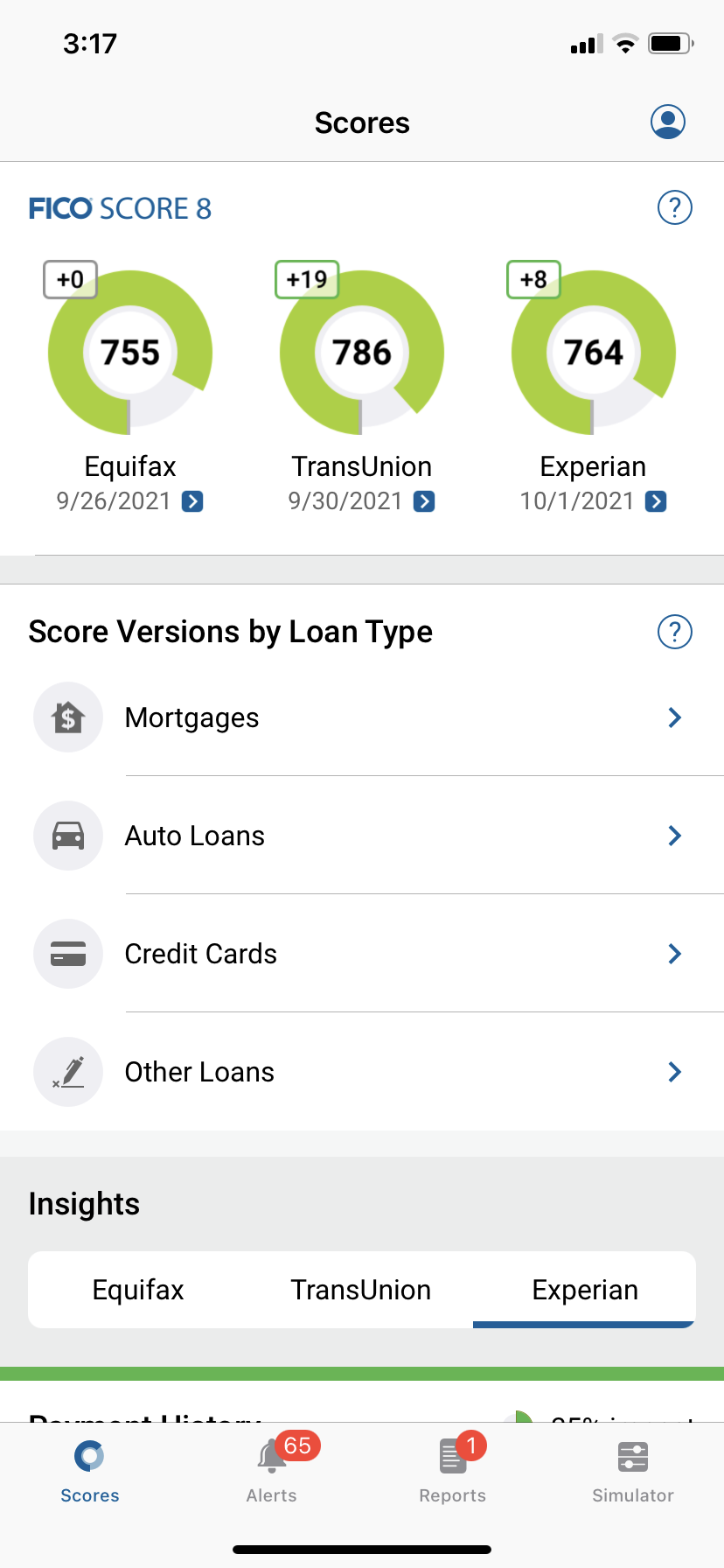Open the account profile icon
The height and width of the screenshot is (1568, 724).
[667, 122]
